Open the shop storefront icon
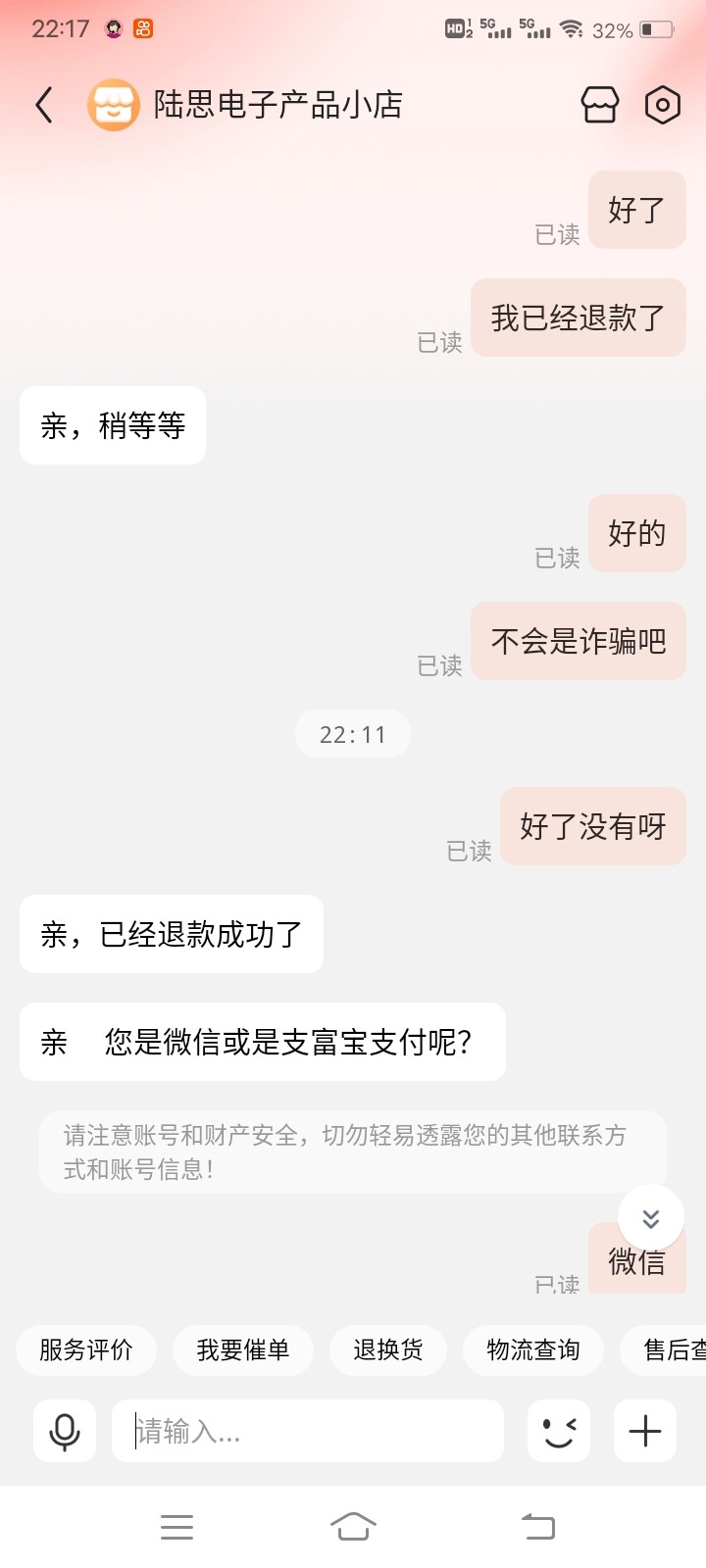Screen dimensions: 706x1568 (x=599, y=104)
